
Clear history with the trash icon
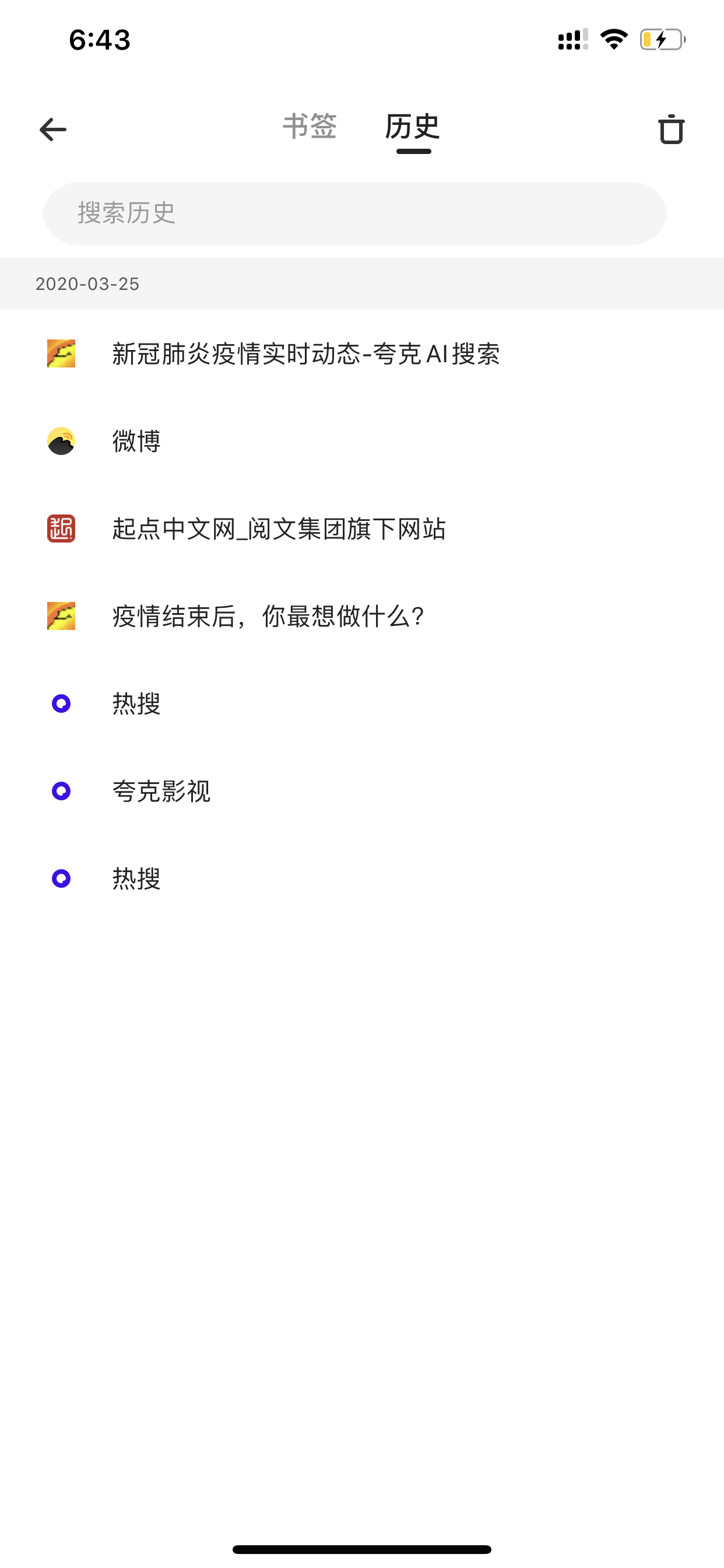(671, 129)
